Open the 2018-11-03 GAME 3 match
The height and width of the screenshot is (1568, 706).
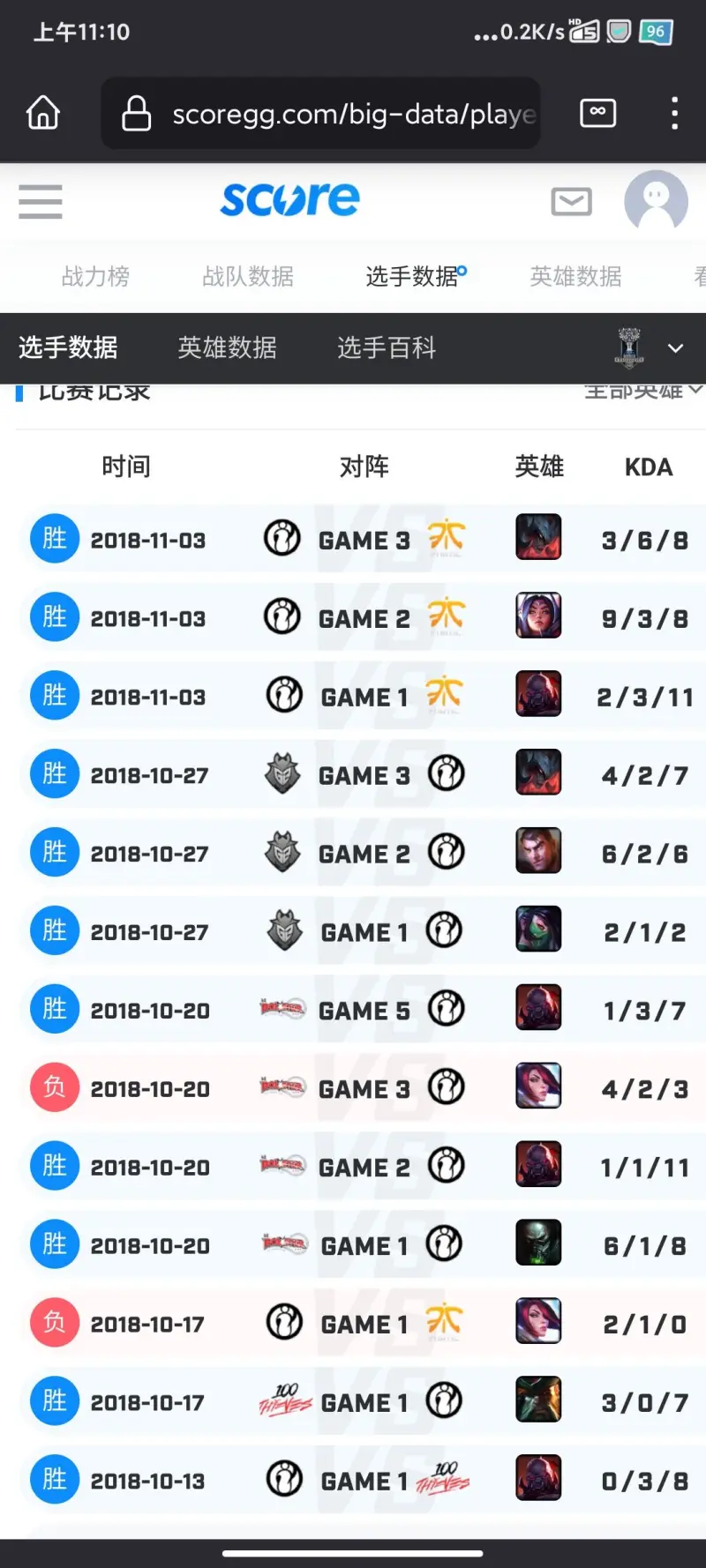tap(364, 540)
